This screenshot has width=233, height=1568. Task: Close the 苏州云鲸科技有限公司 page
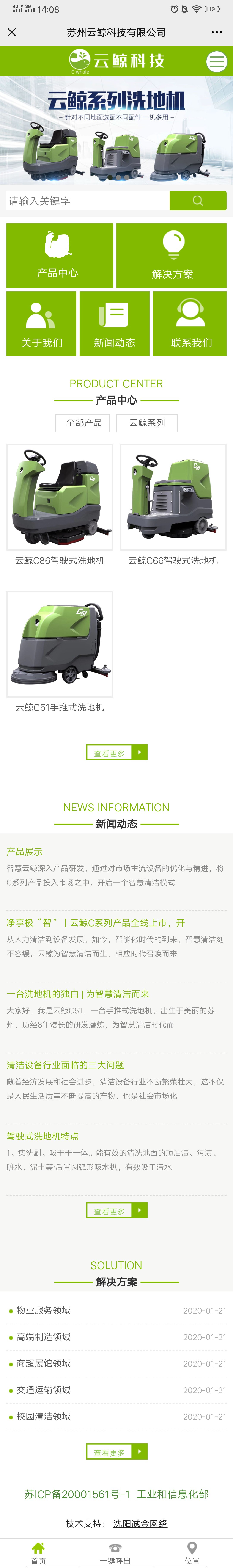pyautogui.click(x=12, y=32)
